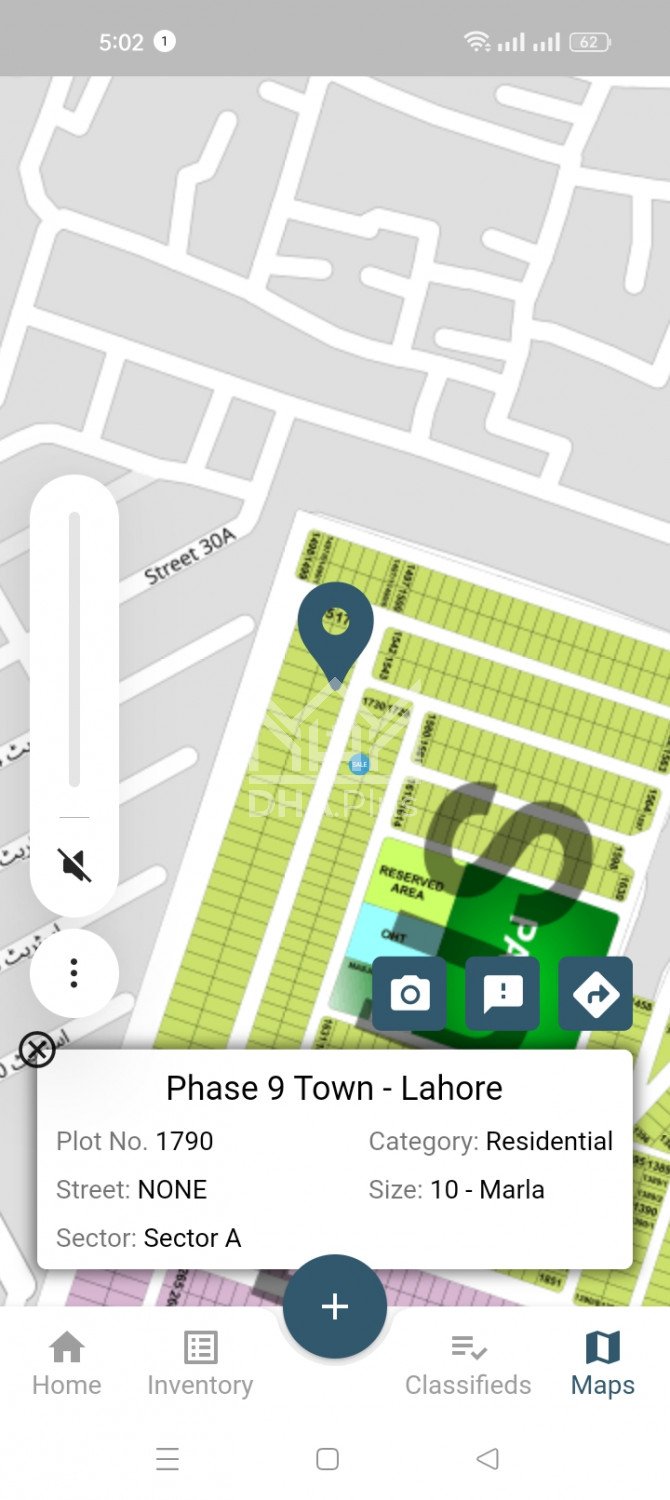Open the Classifieds tab

(x=468, y=1363)
